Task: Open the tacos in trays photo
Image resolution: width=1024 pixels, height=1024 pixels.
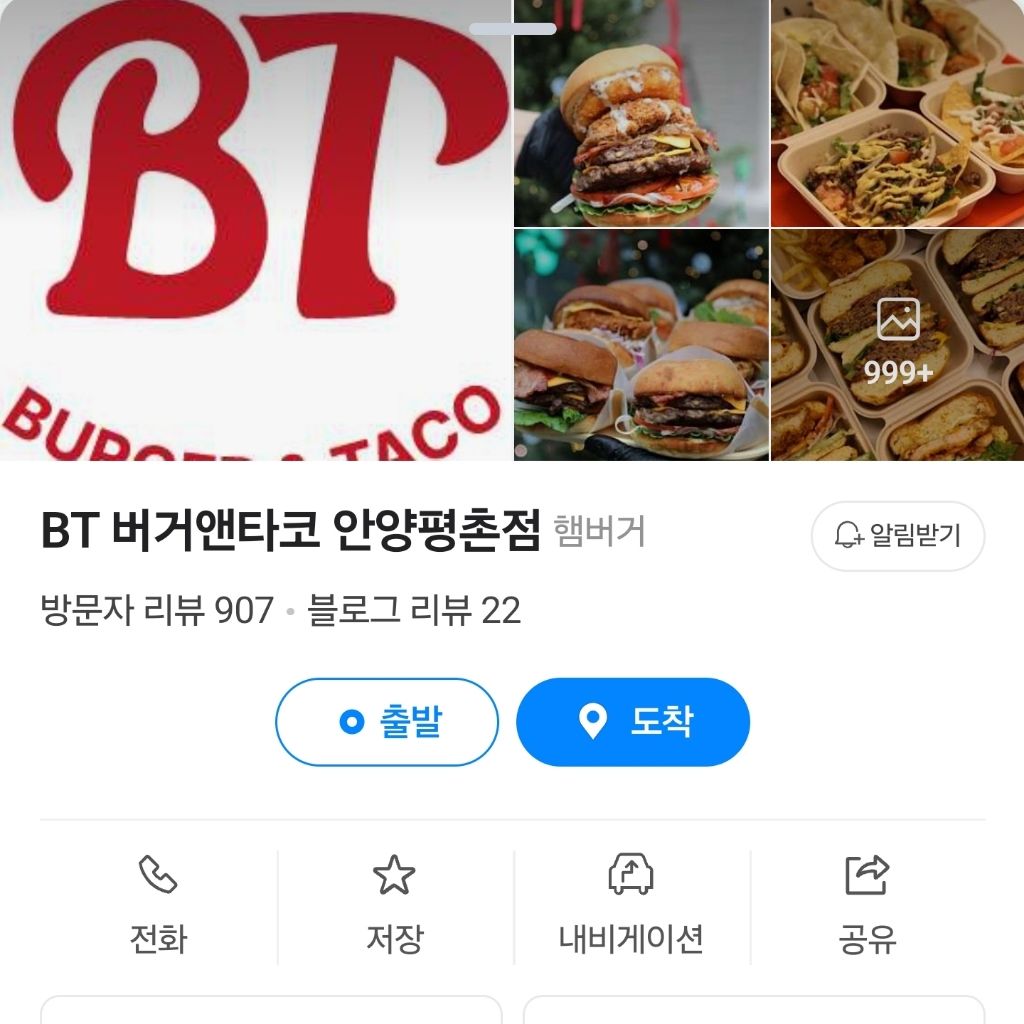Action: pos(897,113)
